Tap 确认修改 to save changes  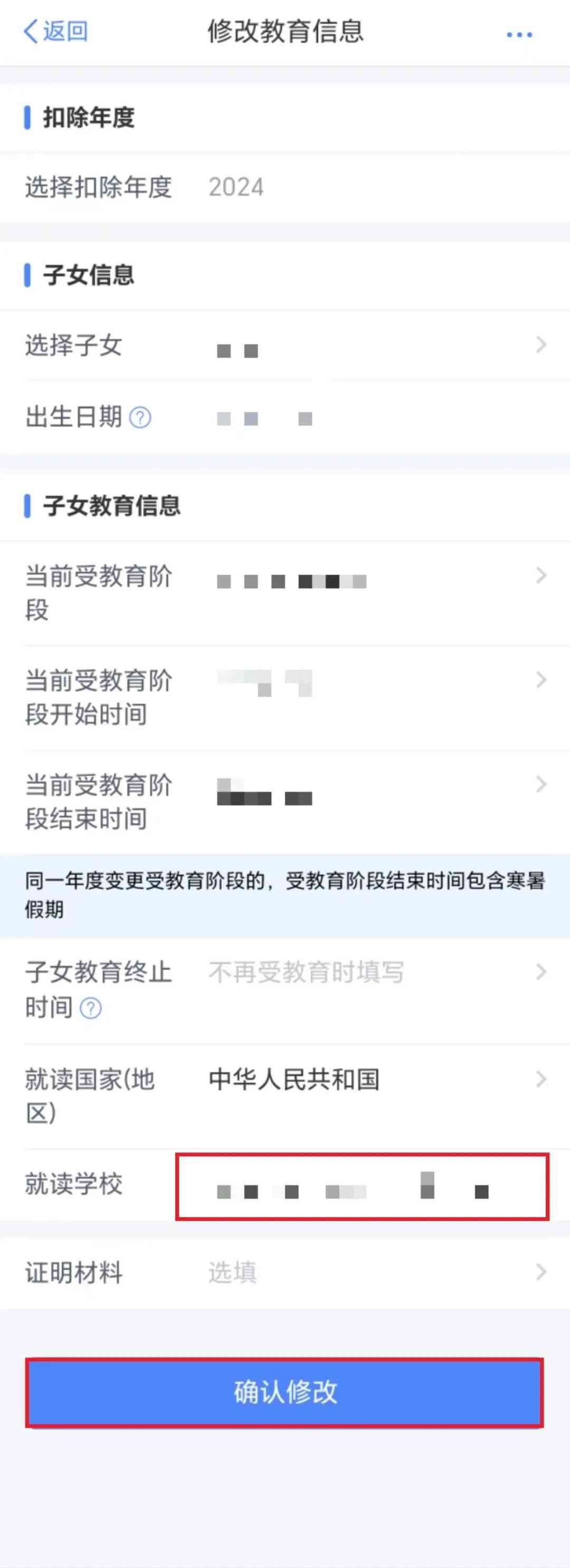pos(284,1393)
